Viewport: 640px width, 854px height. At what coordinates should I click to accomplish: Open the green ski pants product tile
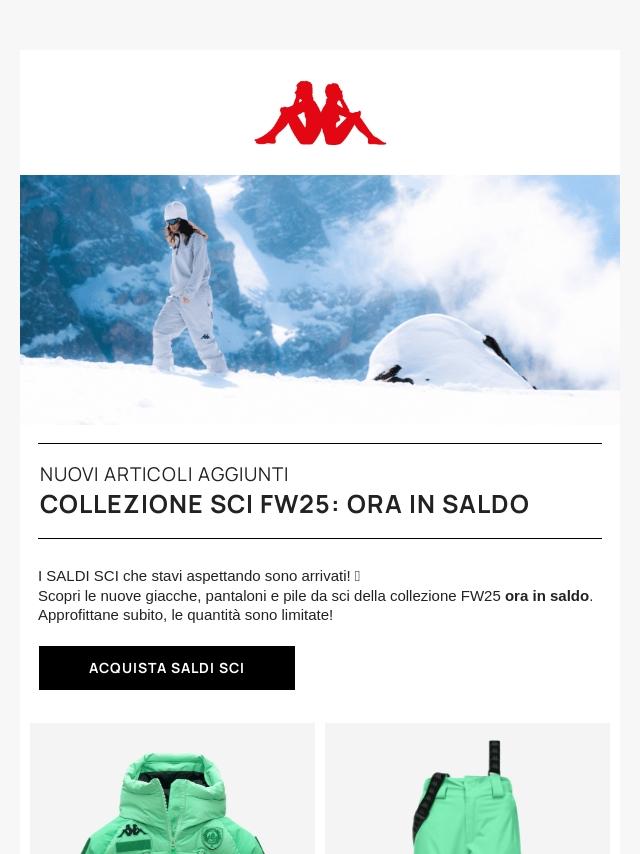[x=467, y=790]
